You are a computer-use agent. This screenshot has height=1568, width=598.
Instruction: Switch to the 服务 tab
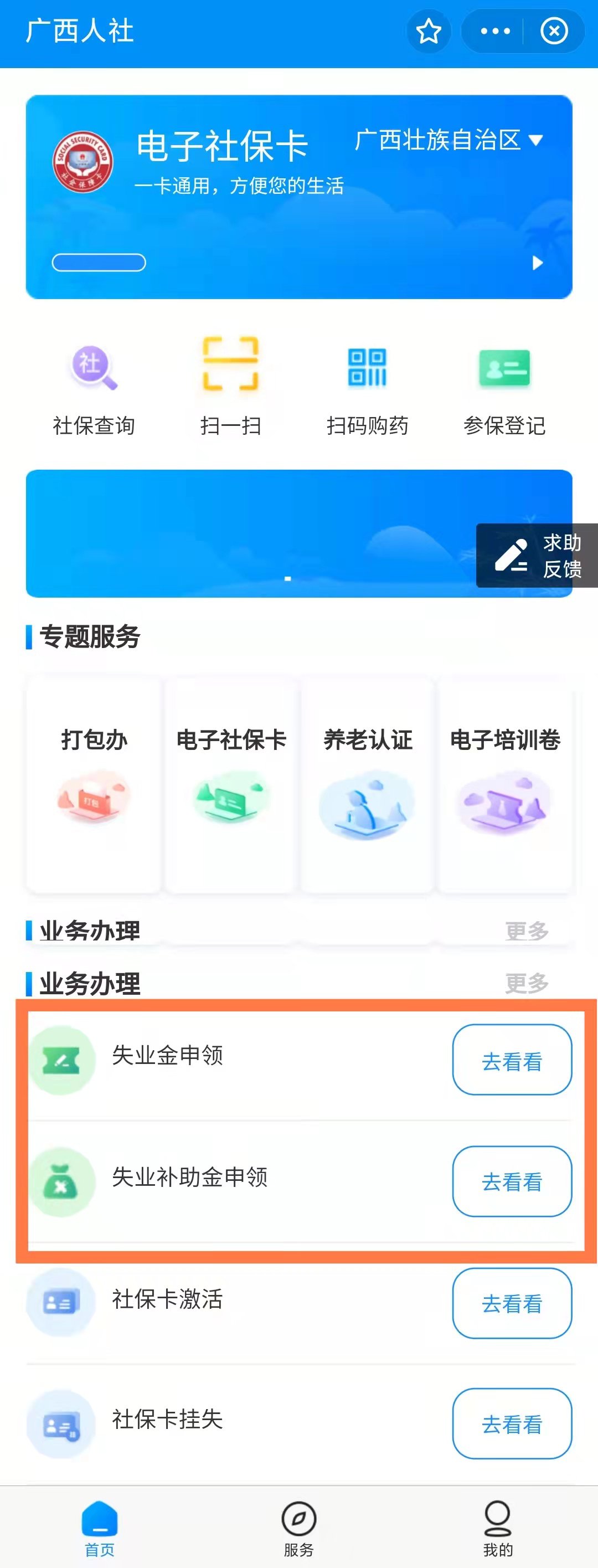click(x=298, y=1528)
